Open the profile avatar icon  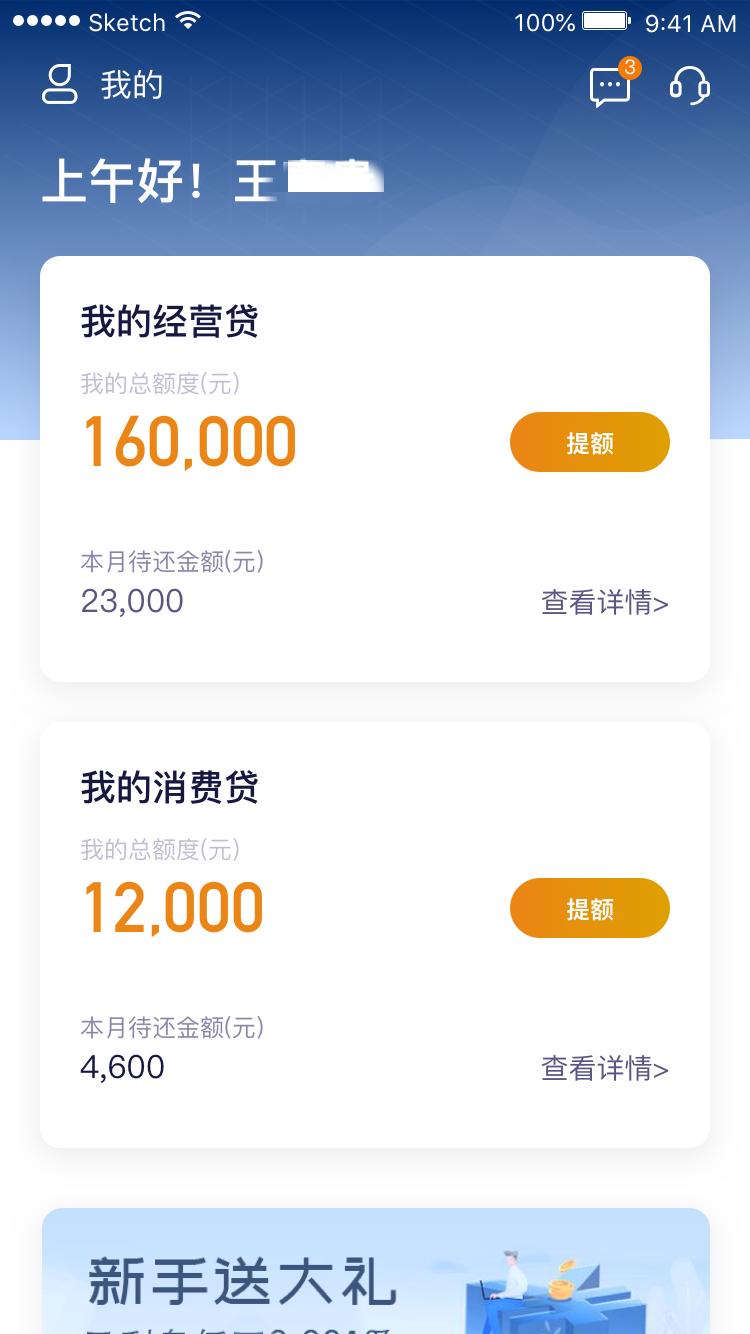(60, 85)
